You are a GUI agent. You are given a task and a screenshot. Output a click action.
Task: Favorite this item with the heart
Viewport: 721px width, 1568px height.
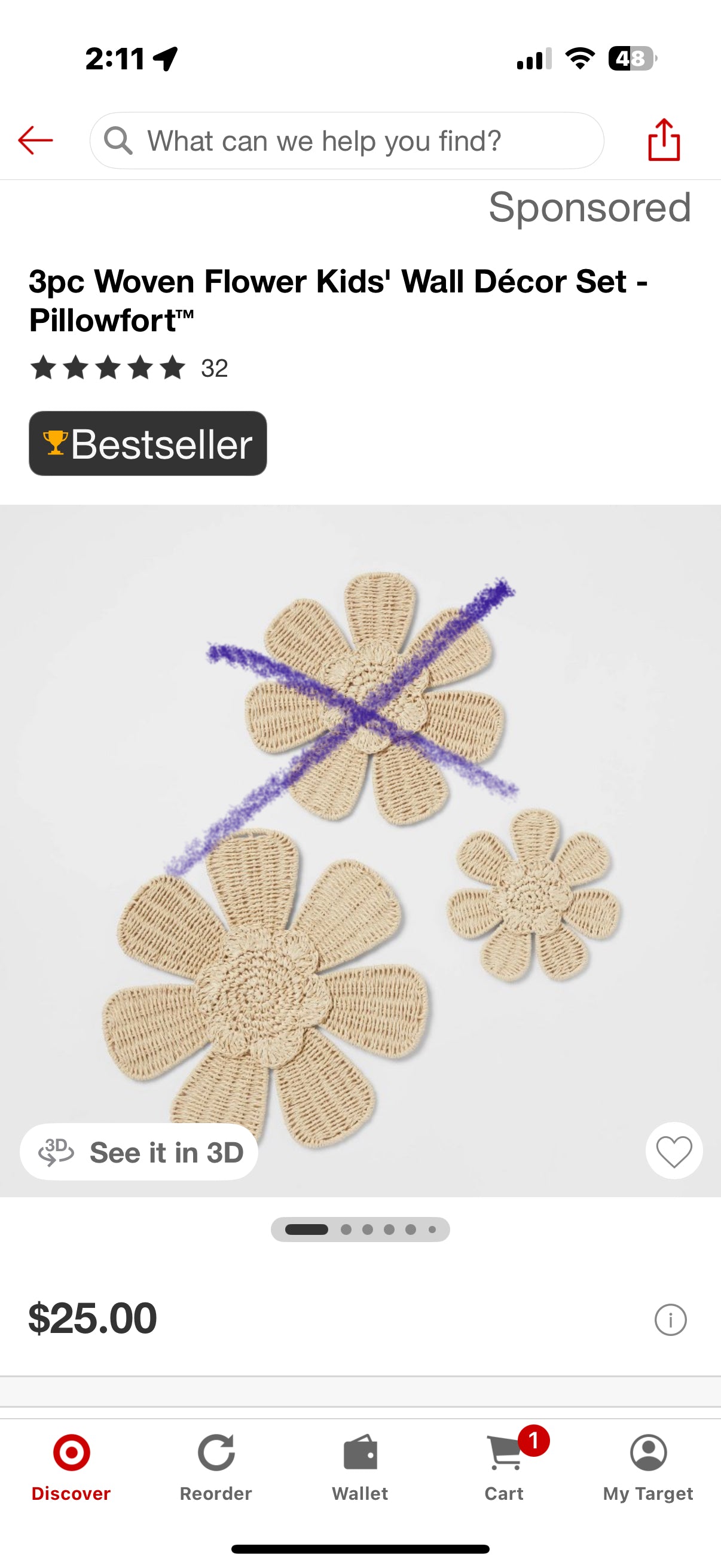674,1151
